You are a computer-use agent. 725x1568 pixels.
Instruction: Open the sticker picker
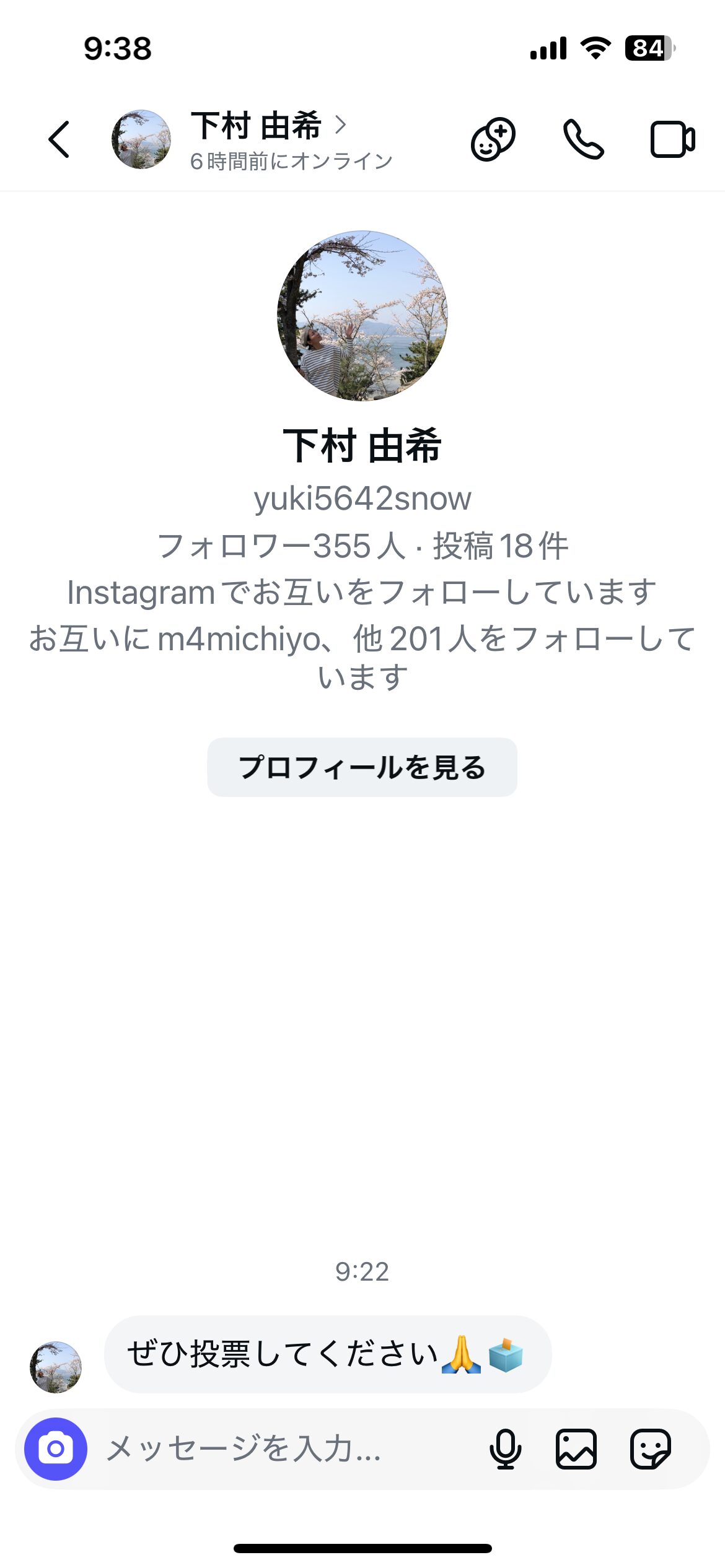(650, 1449)
